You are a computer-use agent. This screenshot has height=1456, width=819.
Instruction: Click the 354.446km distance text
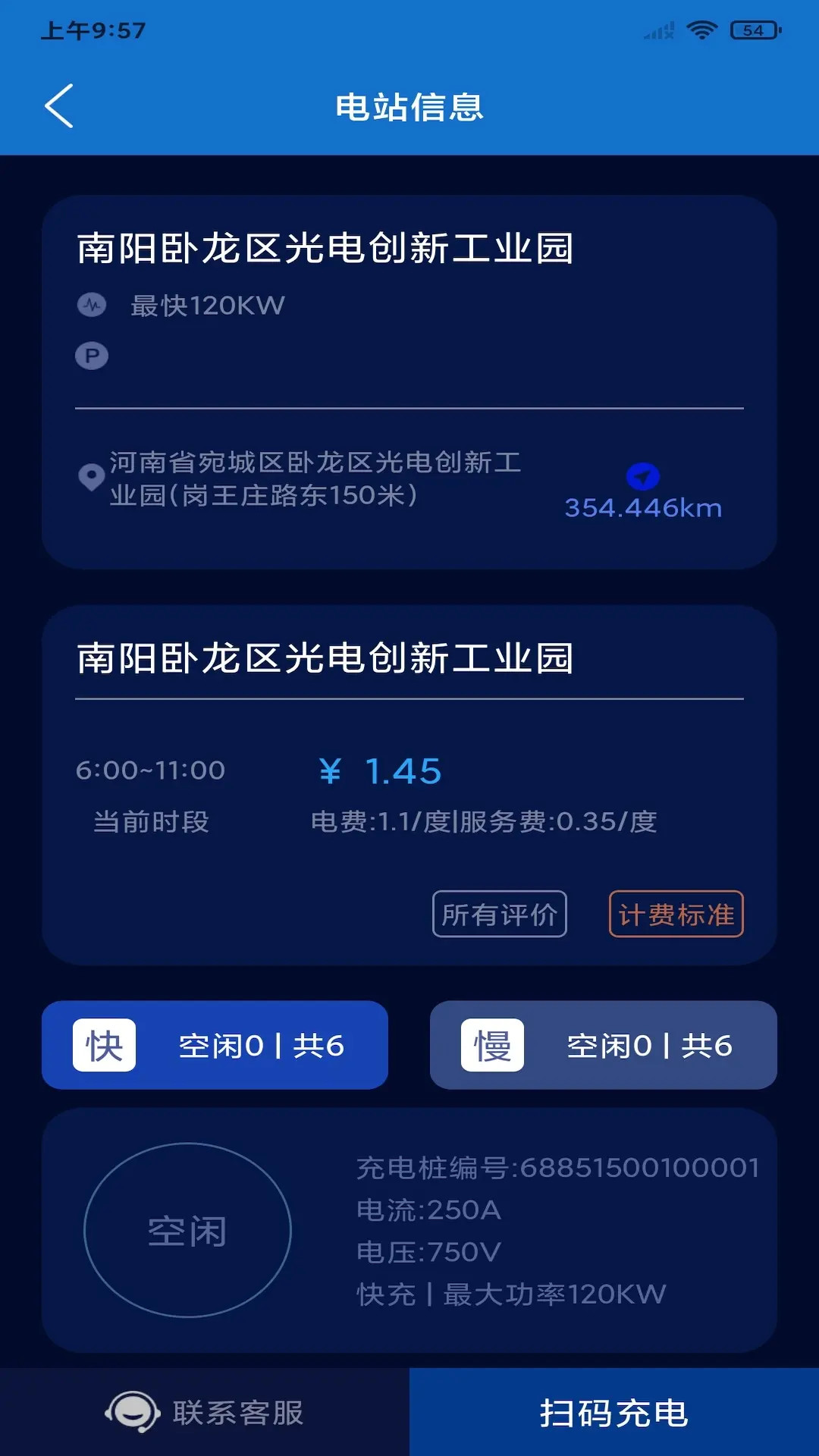coord(643,509)
